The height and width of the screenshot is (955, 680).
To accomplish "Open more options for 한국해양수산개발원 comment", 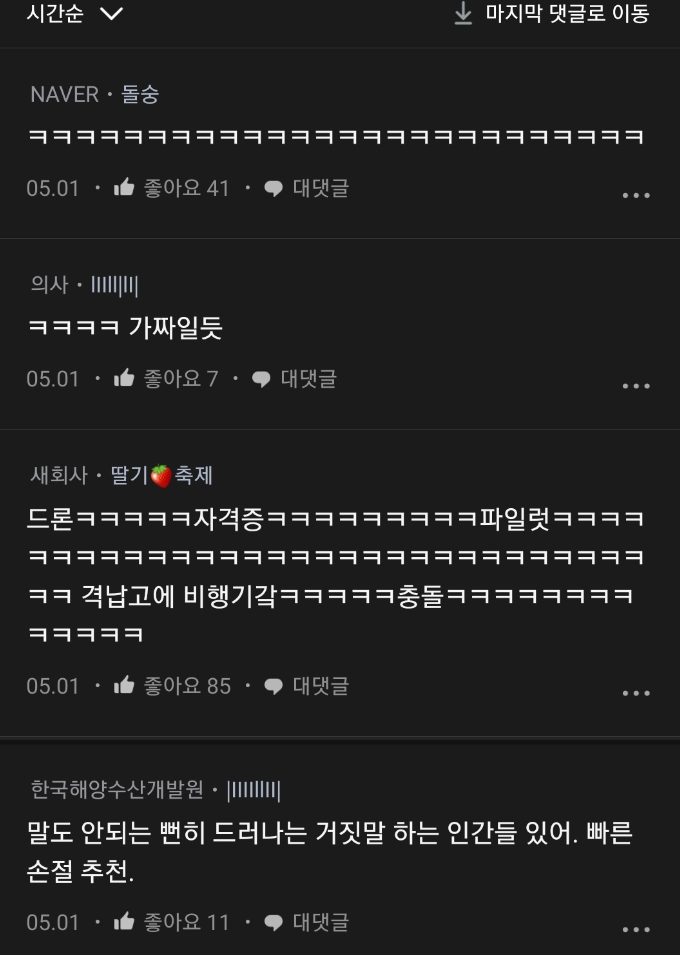I will [x=636, y=929].
